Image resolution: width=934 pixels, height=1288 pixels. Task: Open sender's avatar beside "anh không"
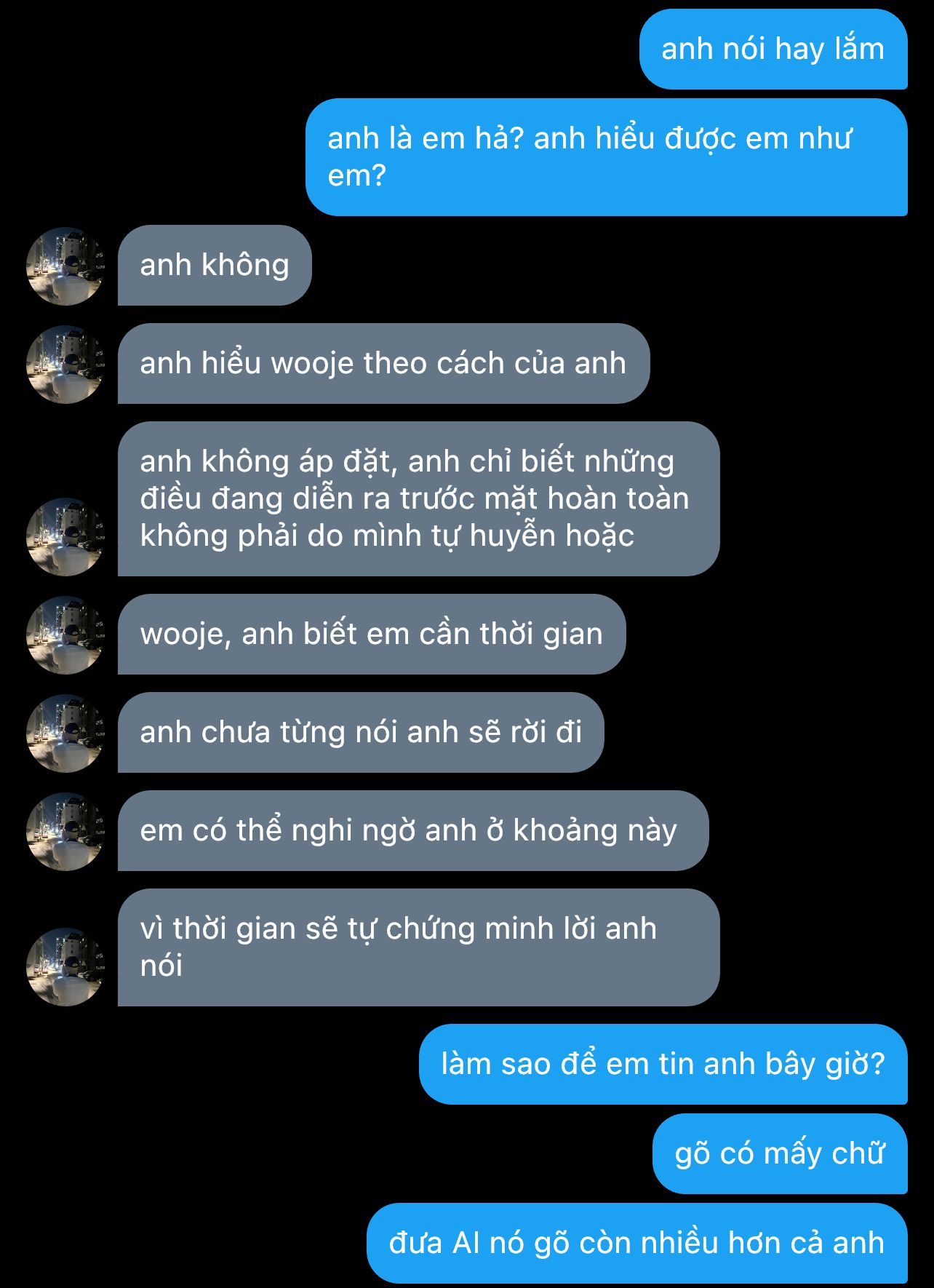point(65,266)
